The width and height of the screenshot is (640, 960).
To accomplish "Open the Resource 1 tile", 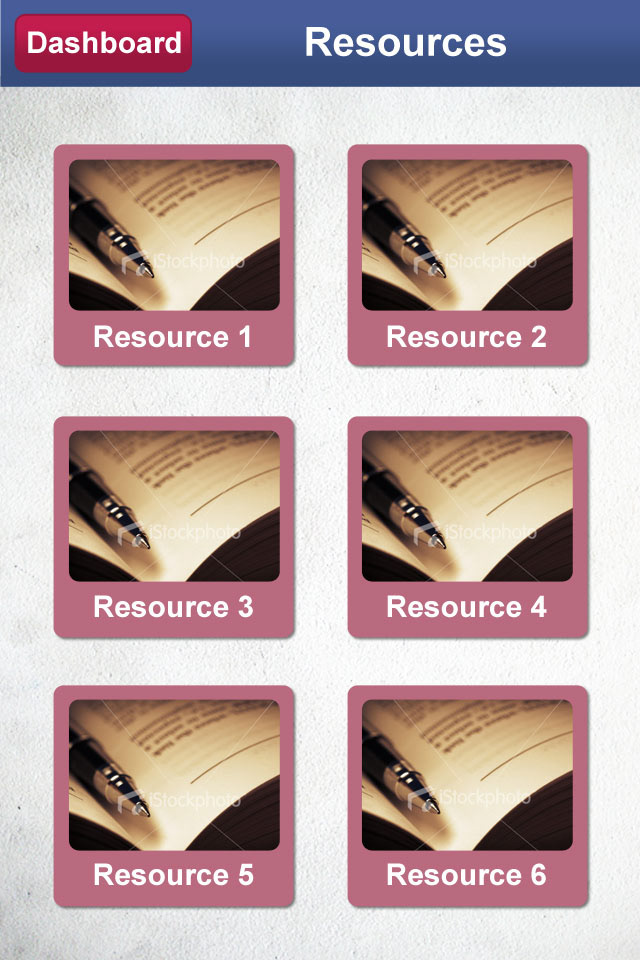I will pyautogui.click(x=174, y=255).
